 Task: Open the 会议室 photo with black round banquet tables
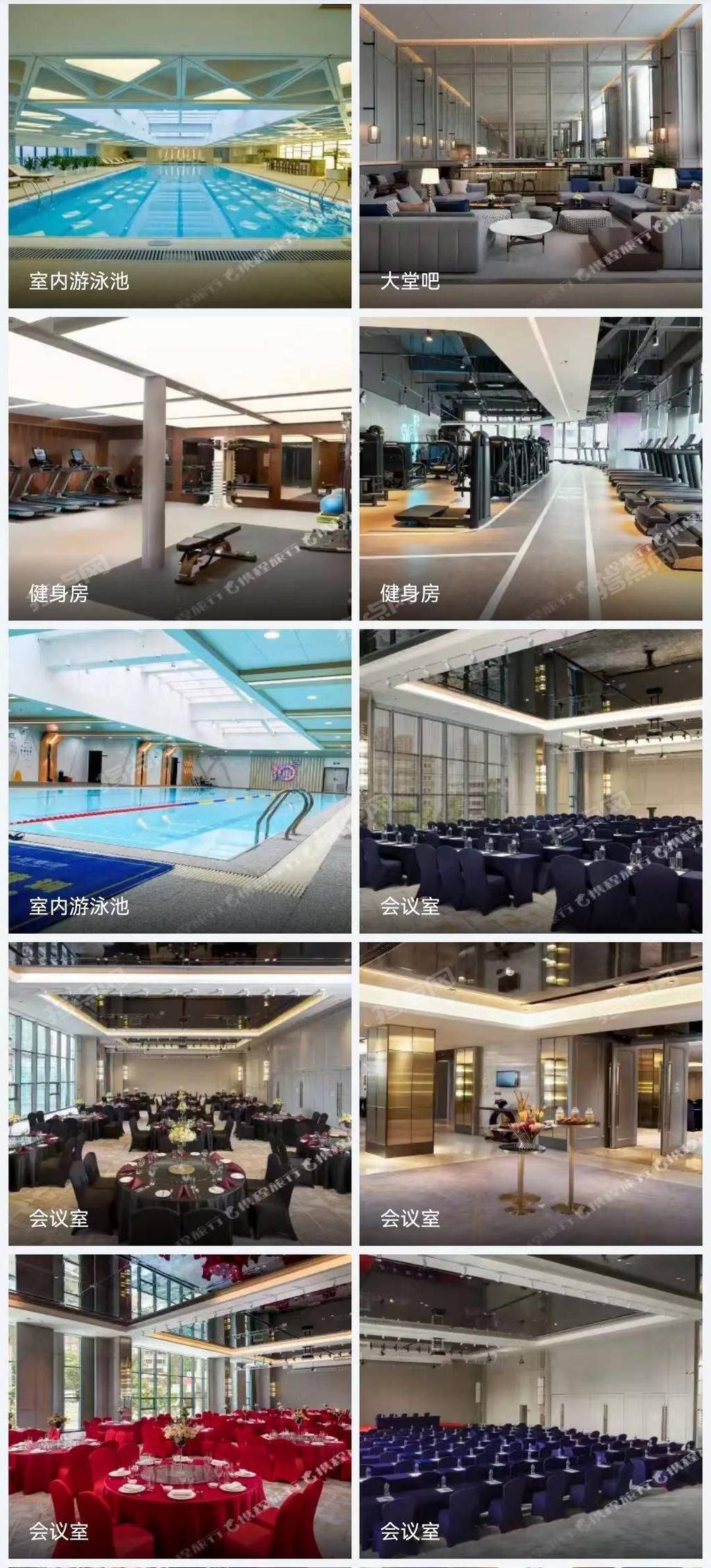click(180, 1094)
